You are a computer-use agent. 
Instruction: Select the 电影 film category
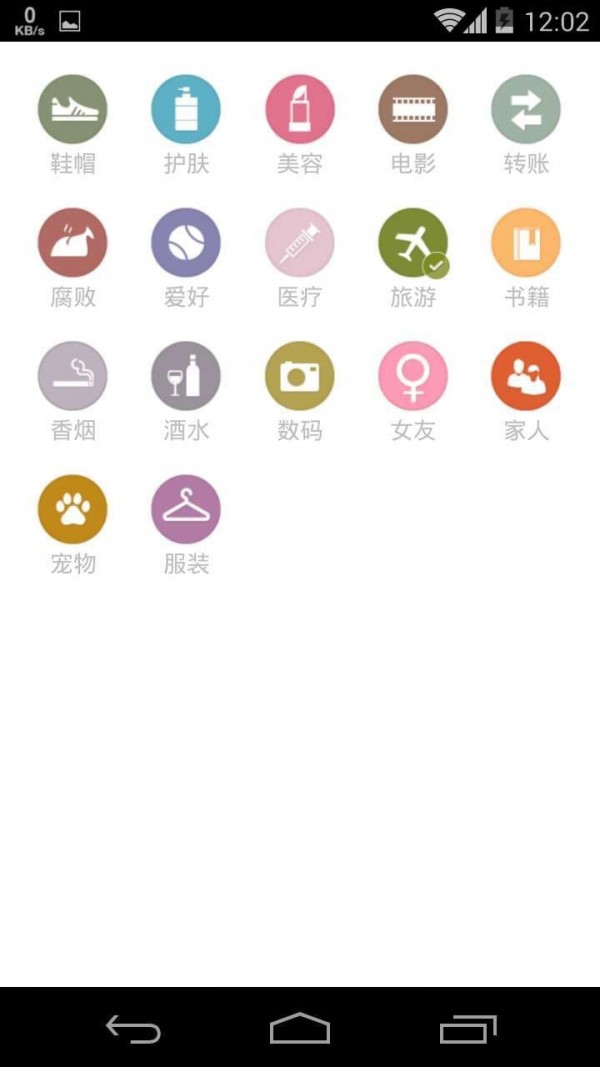pyautogui.click(x=413, y=110)
